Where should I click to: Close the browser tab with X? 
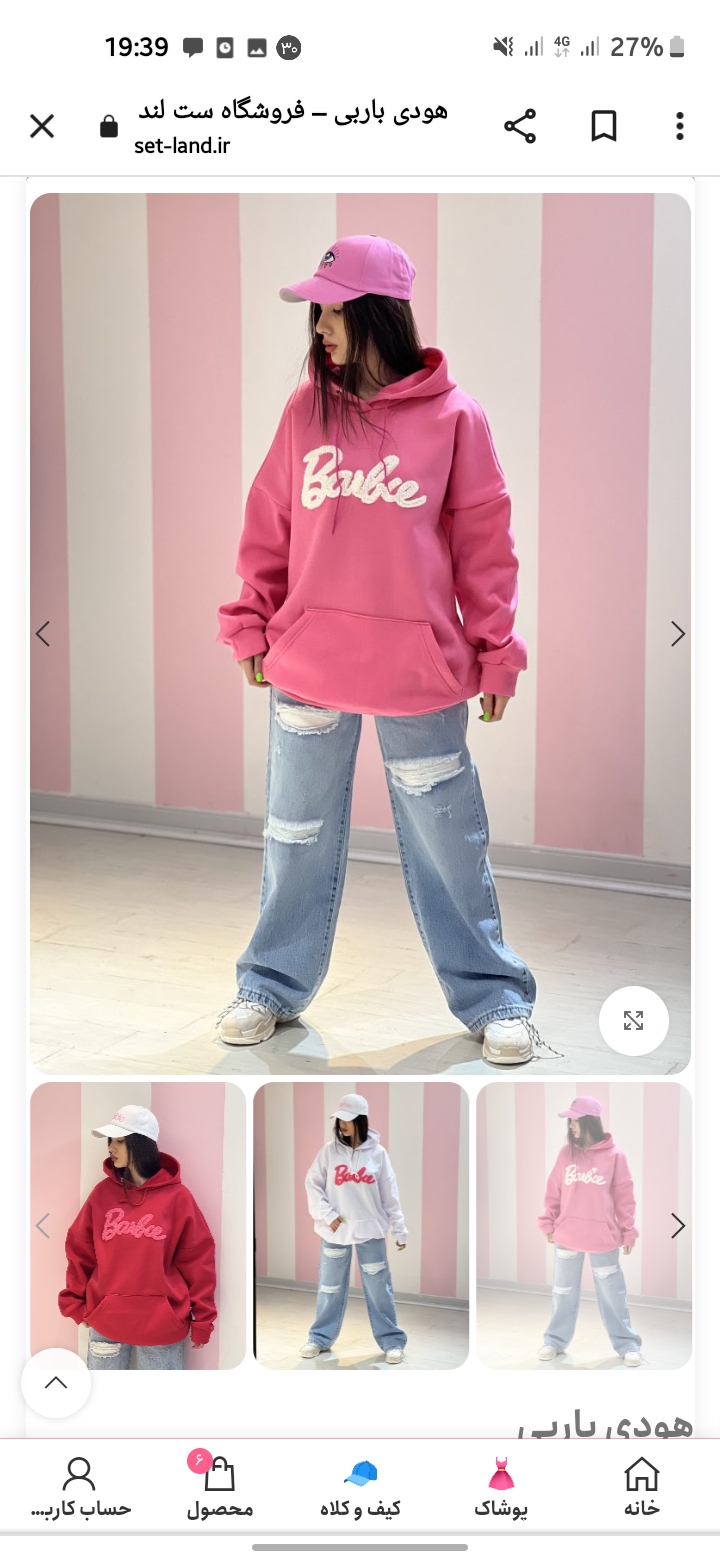pos(42,126)
